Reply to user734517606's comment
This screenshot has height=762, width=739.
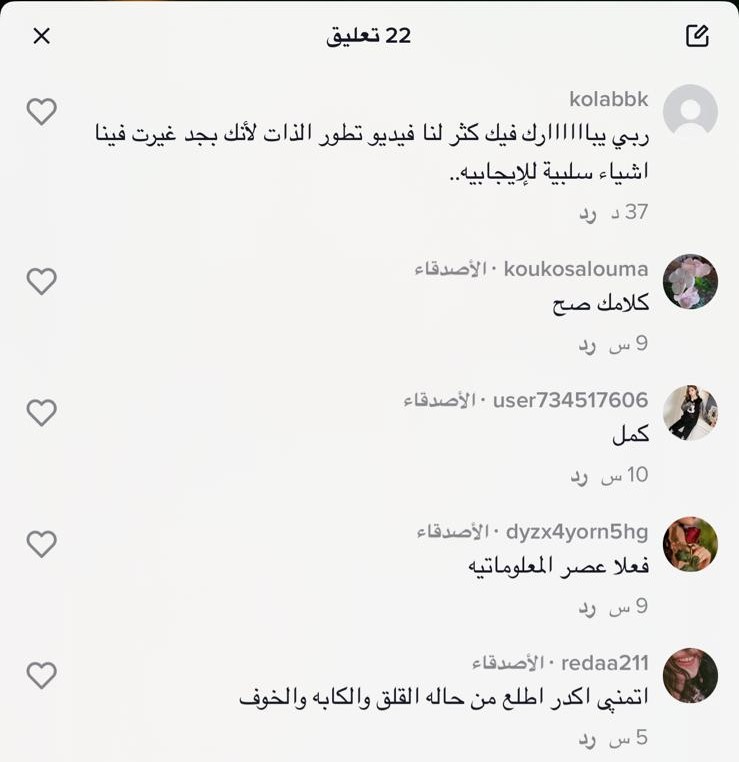(580, 475)
